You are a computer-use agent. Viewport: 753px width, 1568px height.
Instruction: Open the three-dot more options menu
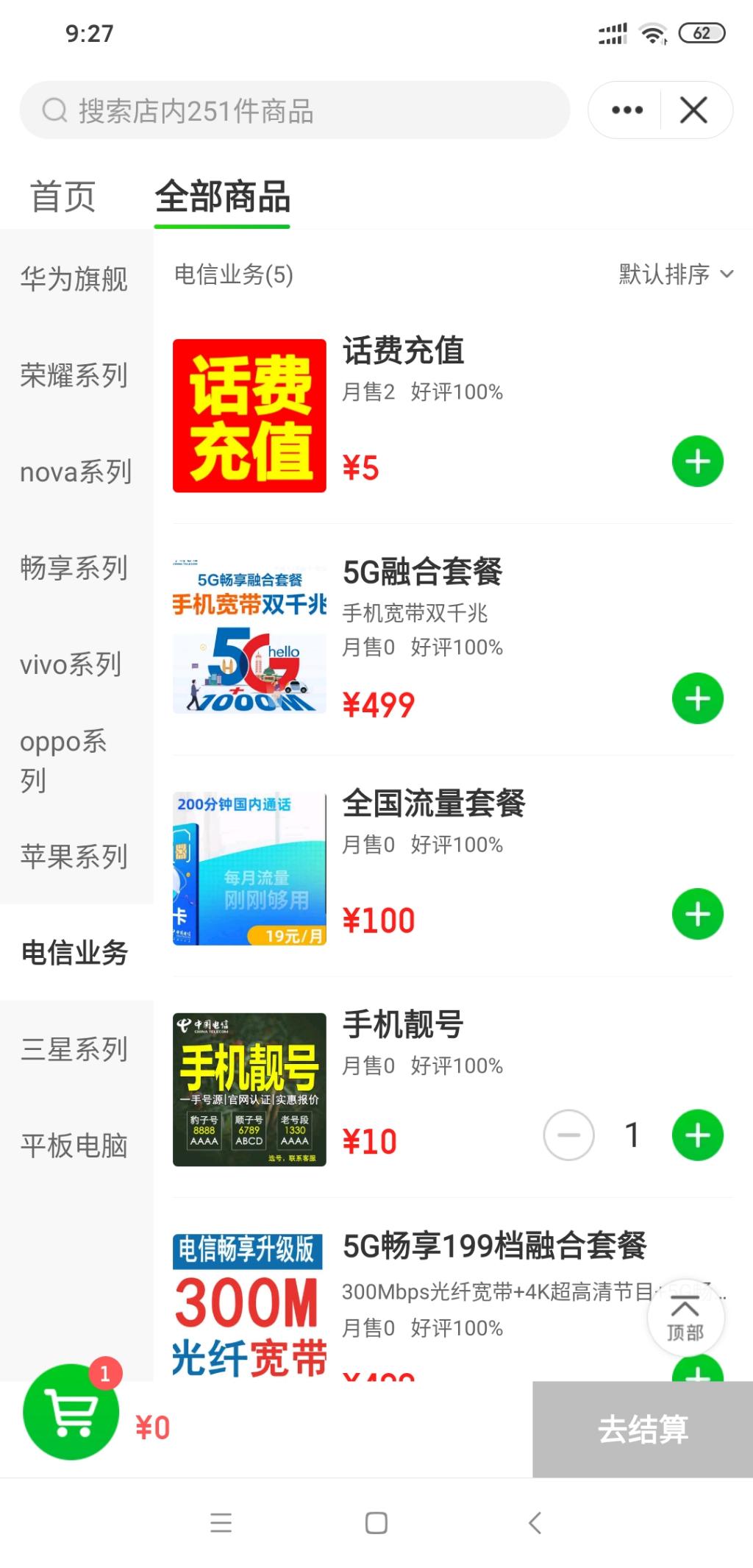[x=627, y=110]
